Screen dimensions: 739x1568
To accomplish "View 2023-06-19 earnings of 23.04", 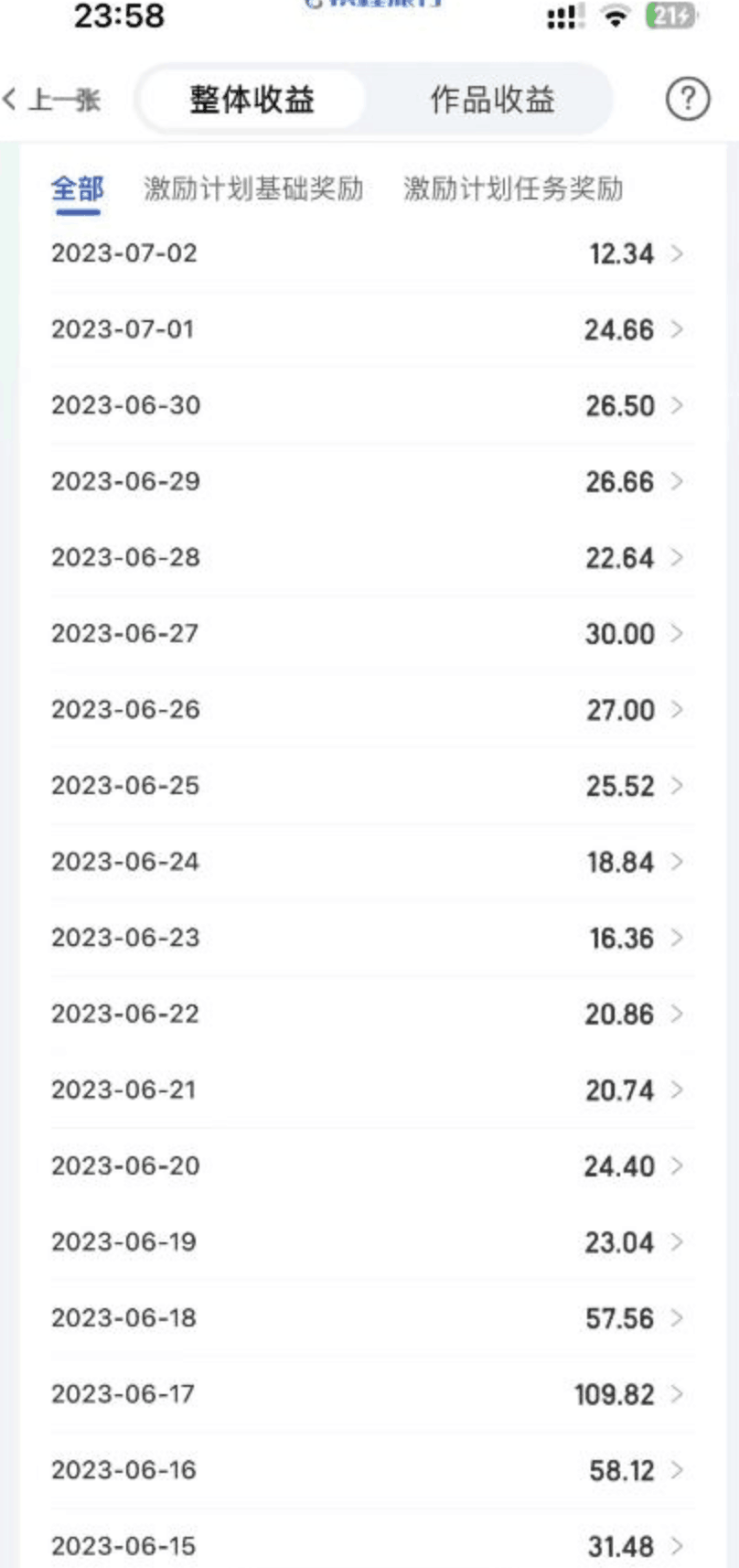I will click(x=369, y=1241).
